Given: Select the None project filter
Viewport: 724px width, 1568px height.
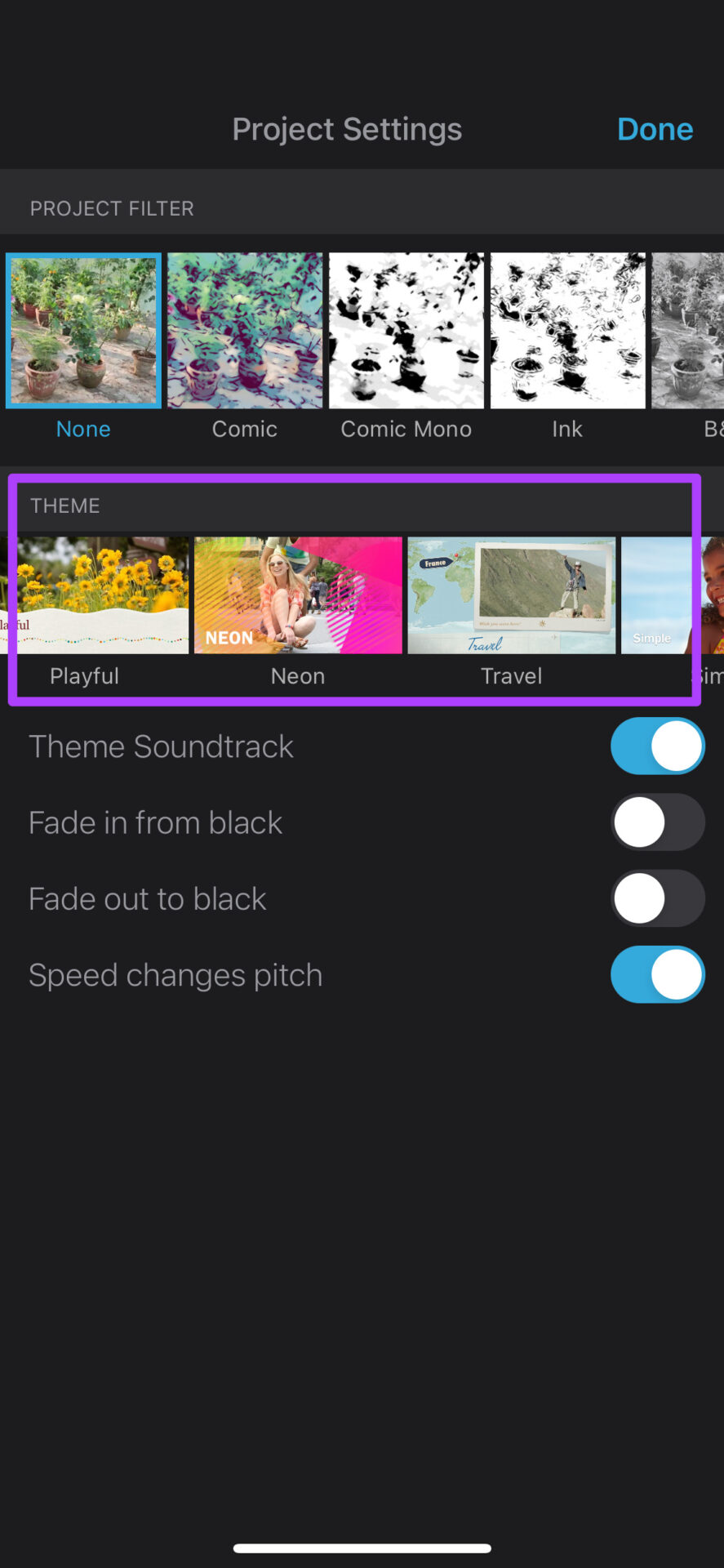Looking at the screenshot, I should click(83, 331).
